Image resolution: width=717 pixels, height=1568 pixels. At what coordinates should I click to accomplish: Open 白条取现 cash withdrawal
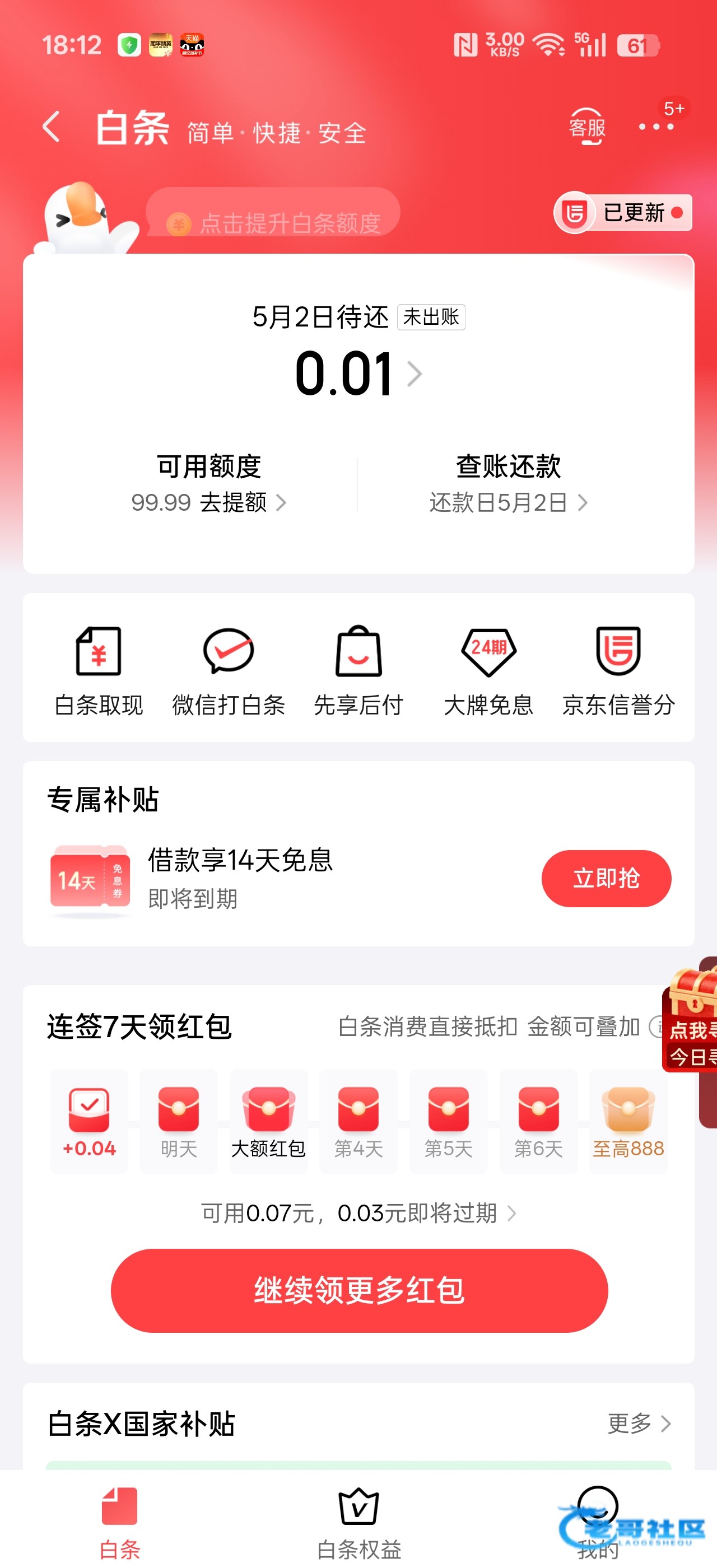tap(99, 671)
